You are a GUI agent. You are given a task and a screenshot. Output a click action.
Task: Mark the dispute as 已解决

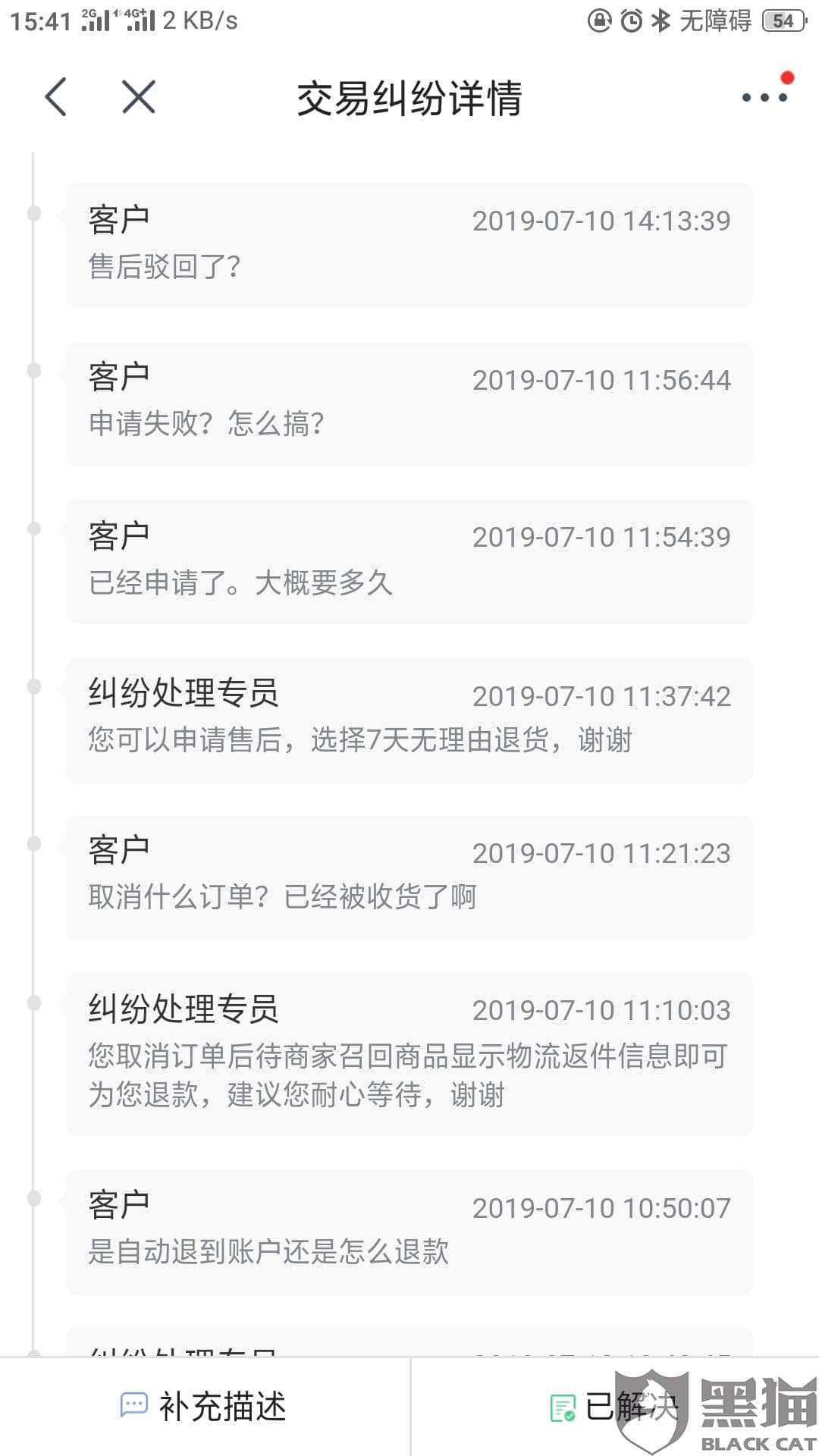[x=614, y=1407]
